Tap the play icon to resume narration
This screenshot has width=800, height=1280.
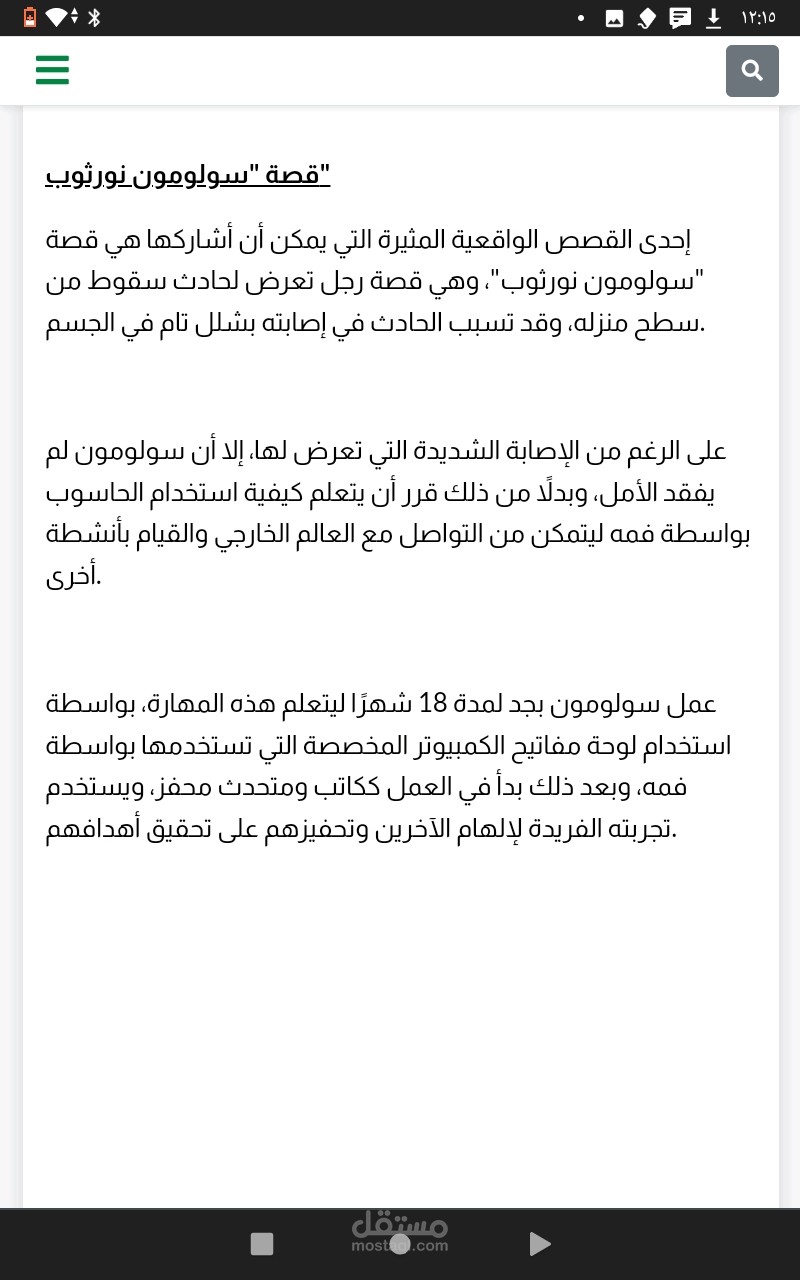[x=540, y=1243]
